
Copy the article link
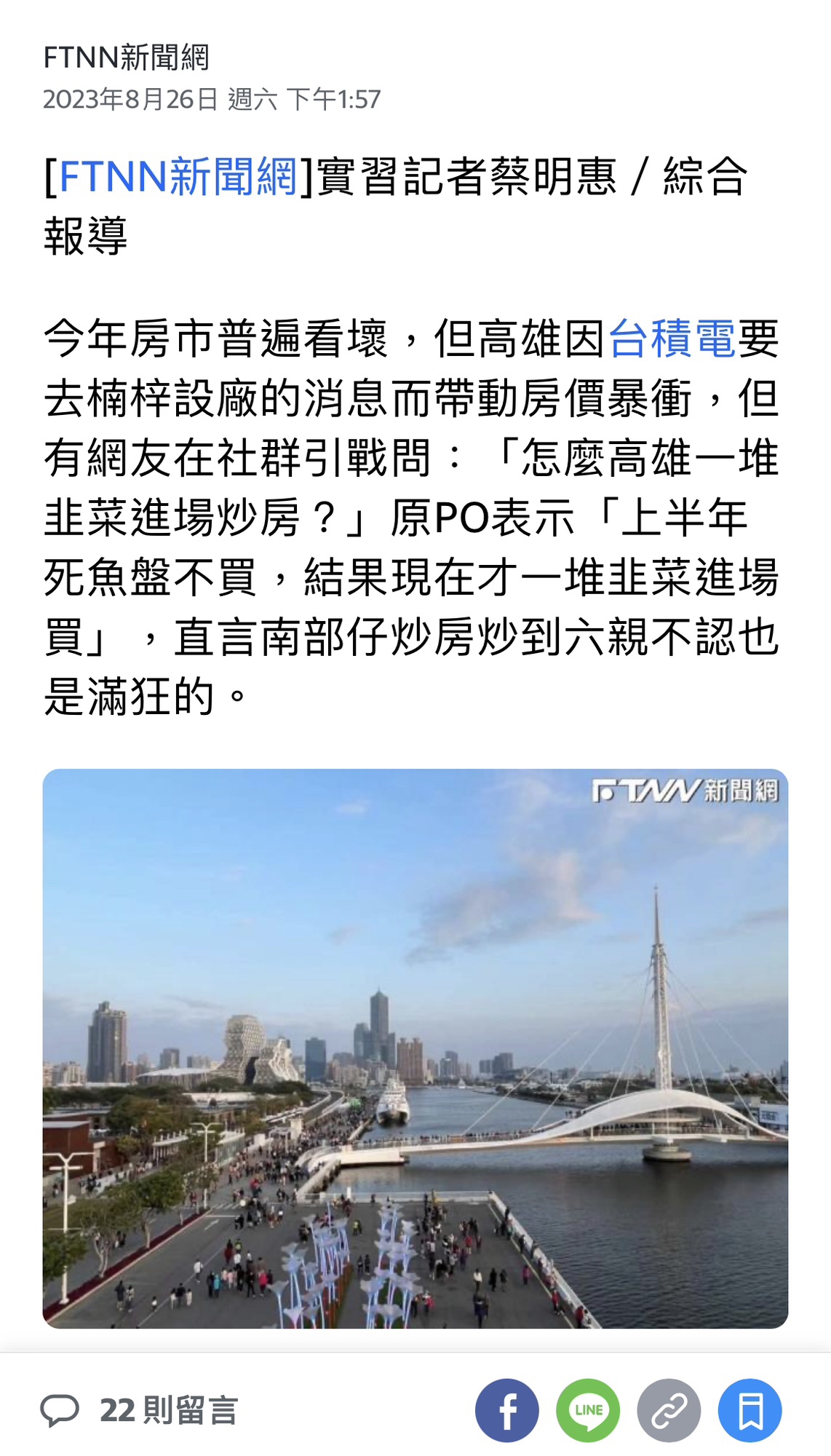click(669, 1410)
